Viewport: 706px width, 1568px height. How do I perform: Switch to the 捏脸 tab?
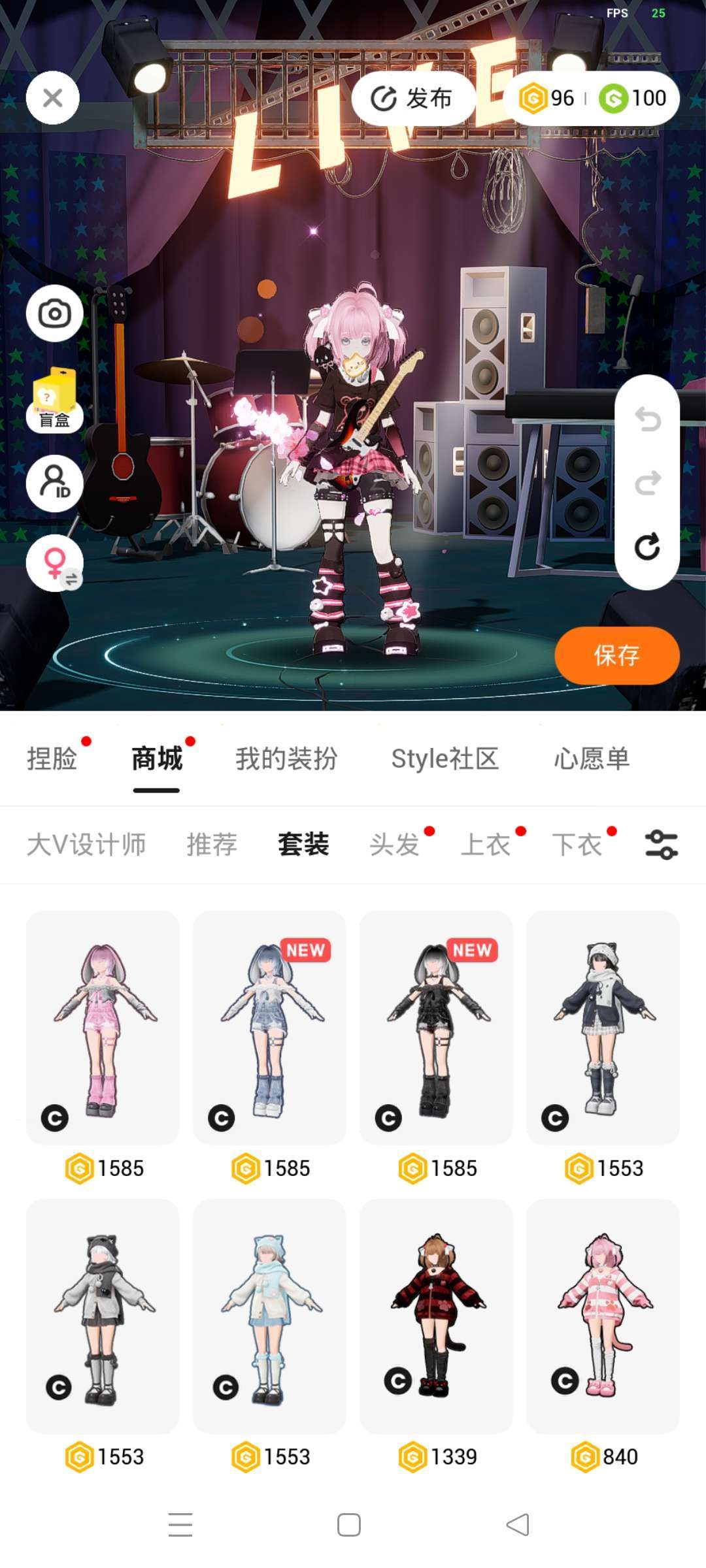[x=52, y=759]
